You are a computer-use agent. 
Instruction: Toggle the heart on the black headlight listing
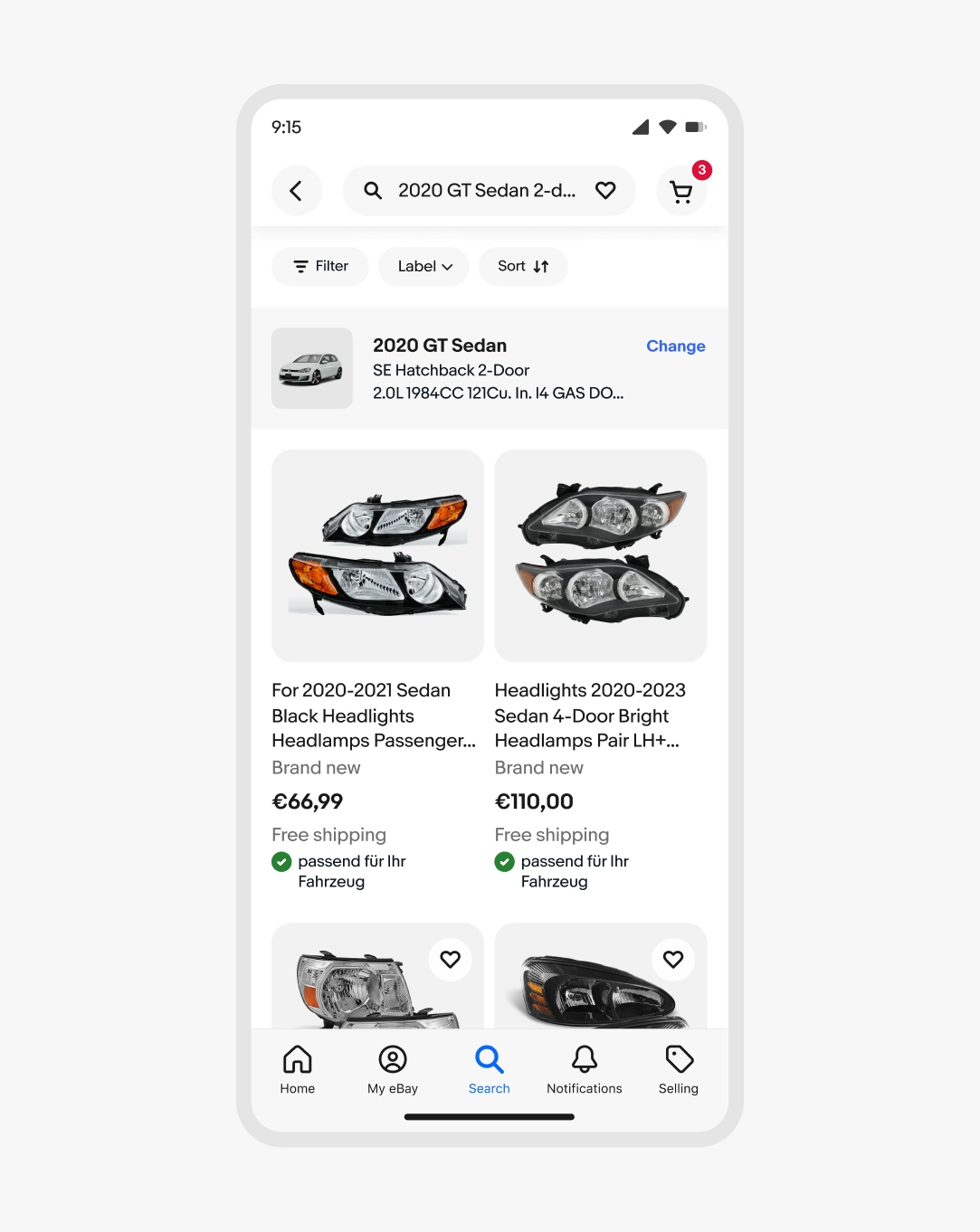(x=672, y=960)
